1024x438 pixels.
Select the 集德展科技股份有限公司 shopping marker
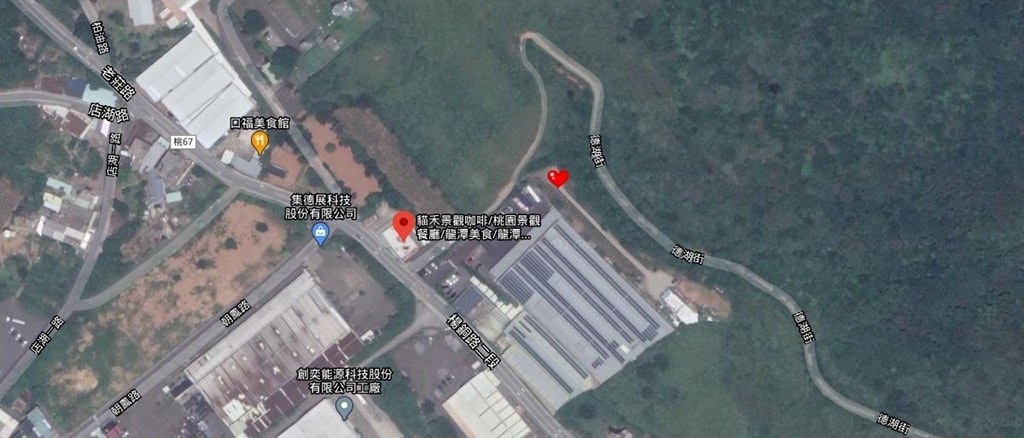click(x=321, y=234)
